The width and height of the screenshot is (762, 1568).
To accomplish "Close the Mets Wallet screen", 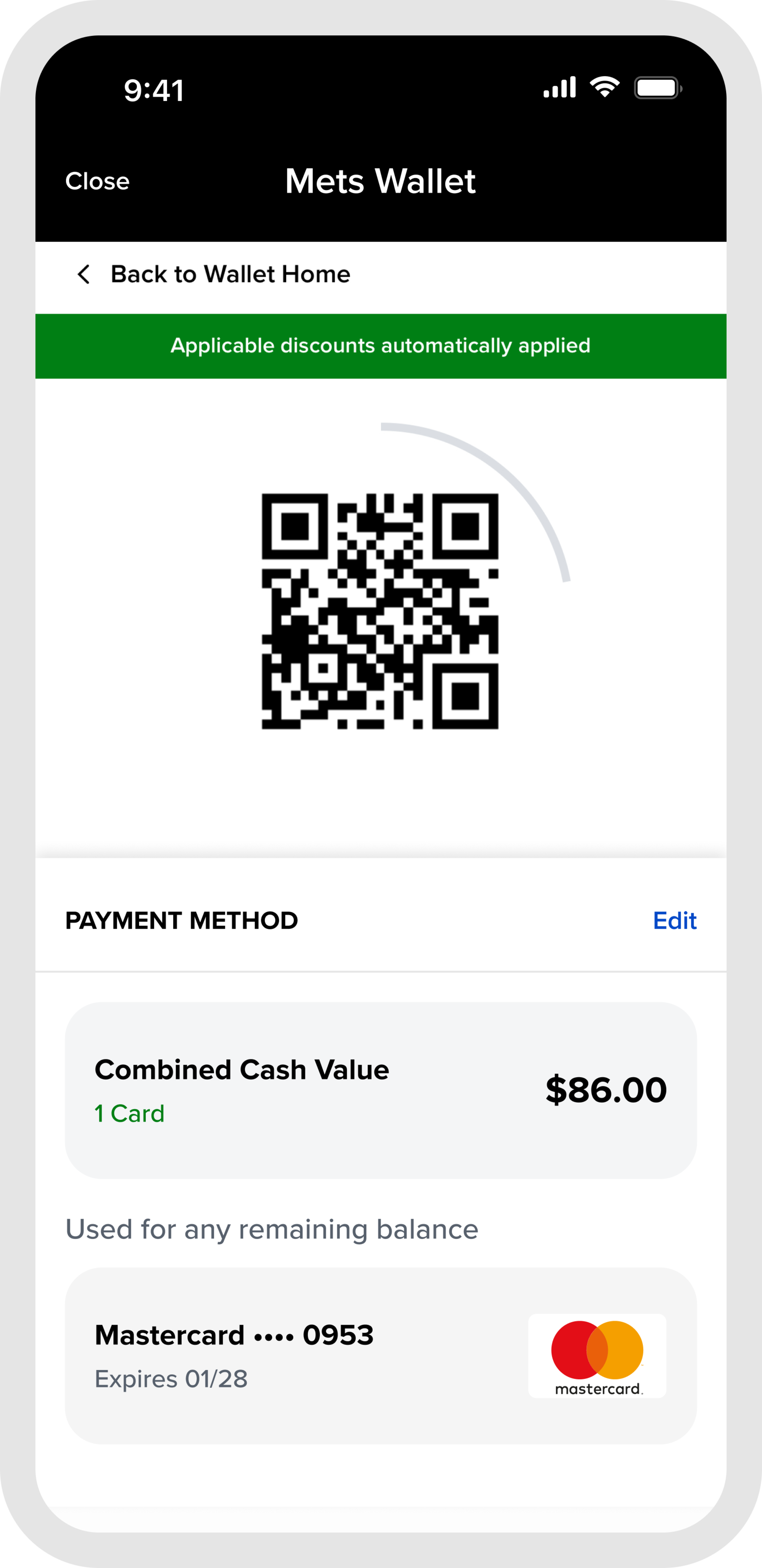I will coord(97,182).
